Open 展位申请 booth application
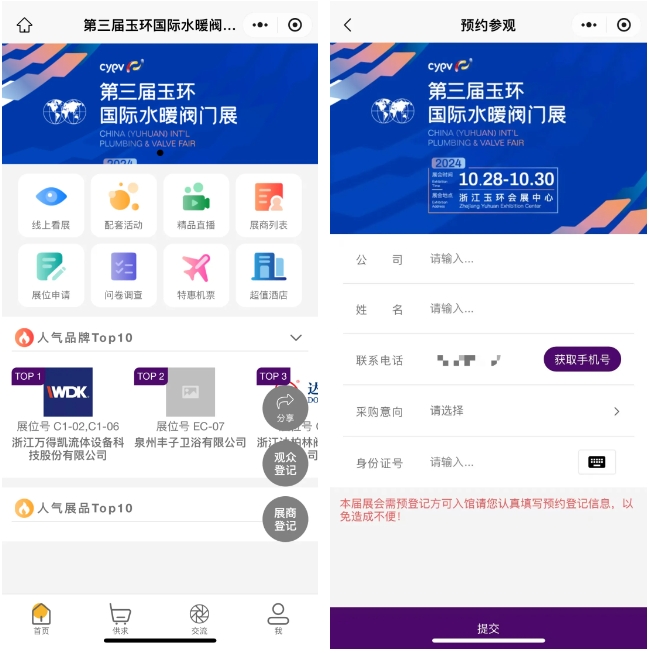 point(51,276)
